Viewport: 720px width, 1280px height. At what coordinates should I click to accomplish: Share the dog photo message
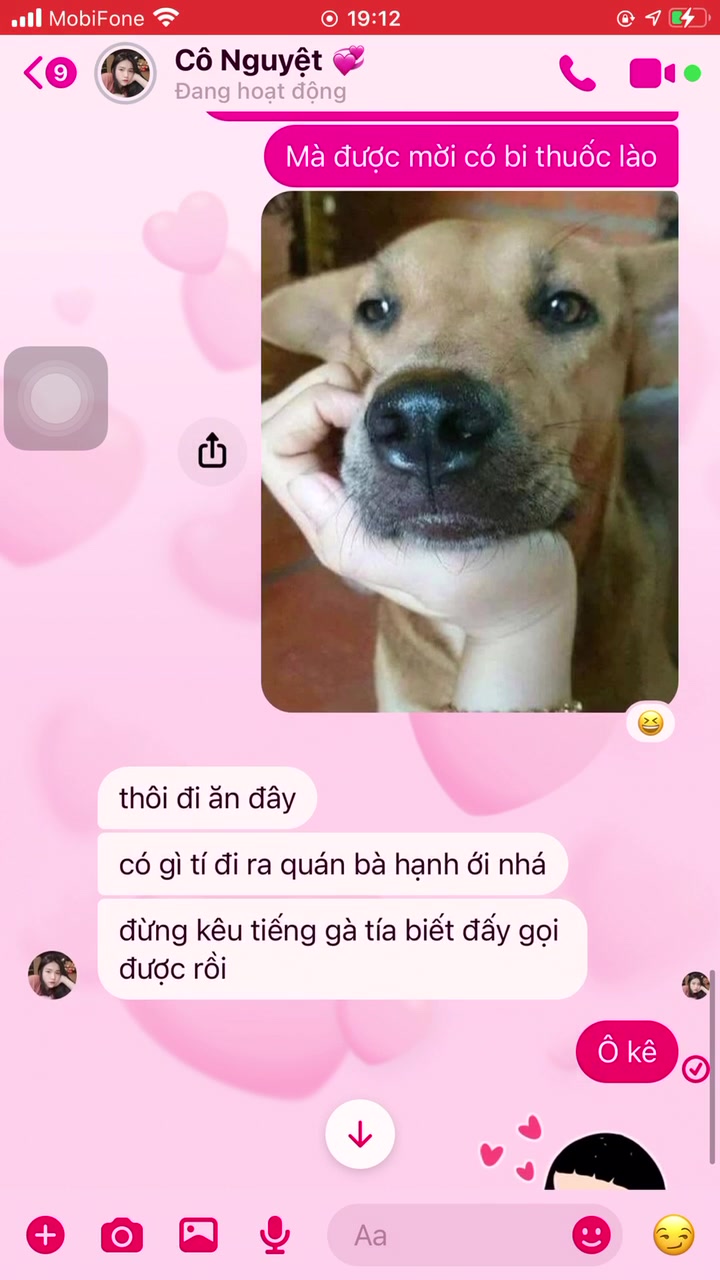point(212,451)
